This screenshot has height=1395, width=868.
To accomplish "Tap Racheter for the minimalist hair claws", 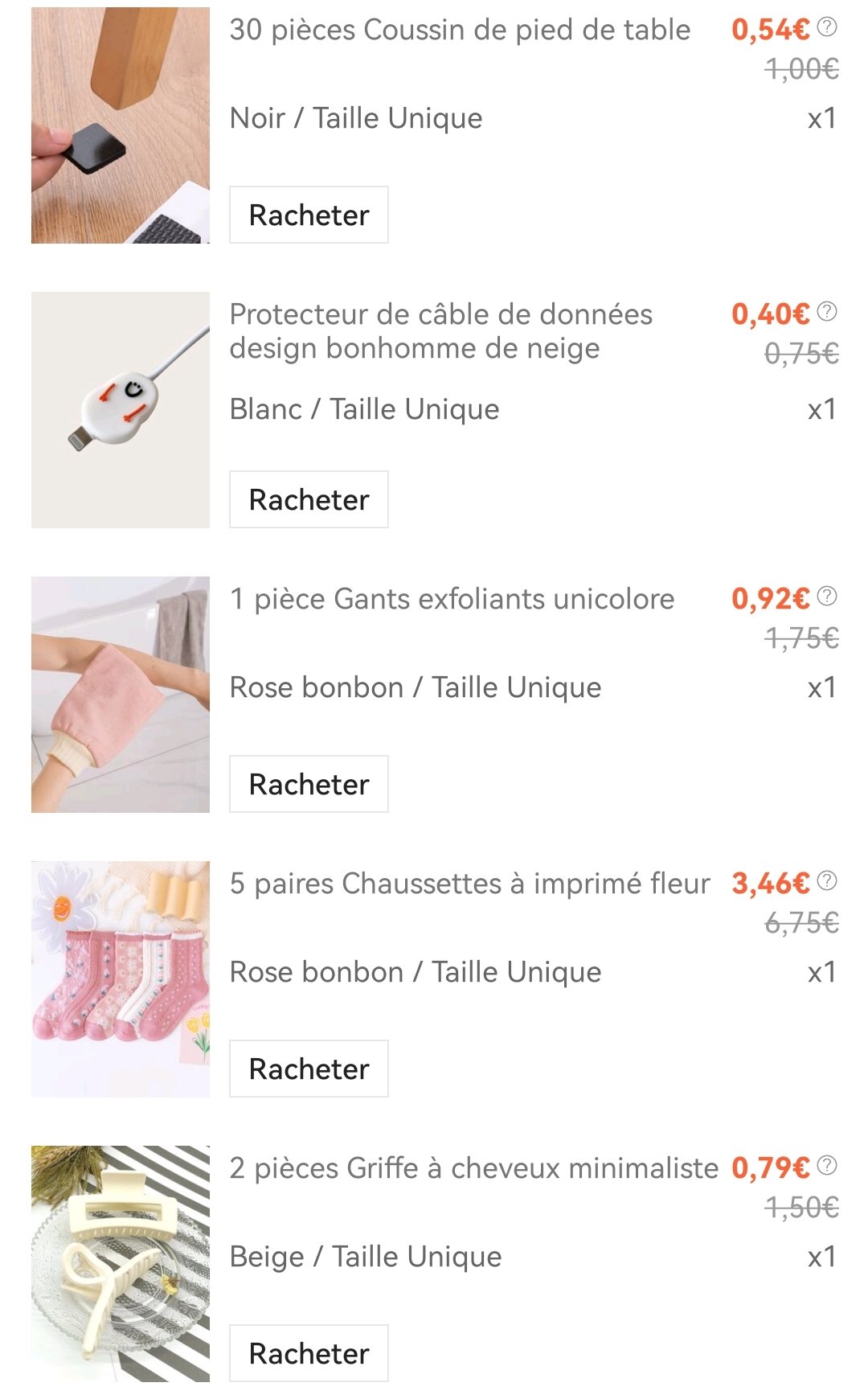I will pos(309,1353).
